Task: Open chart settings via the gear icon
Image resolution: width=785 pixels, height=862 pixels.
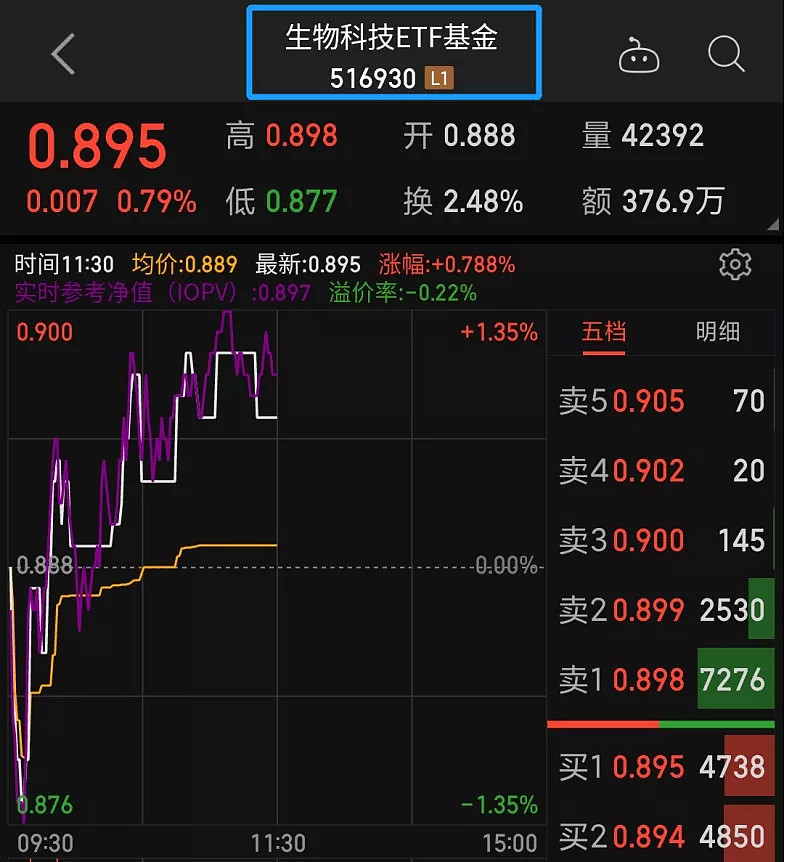Action: tap(735, 264)
